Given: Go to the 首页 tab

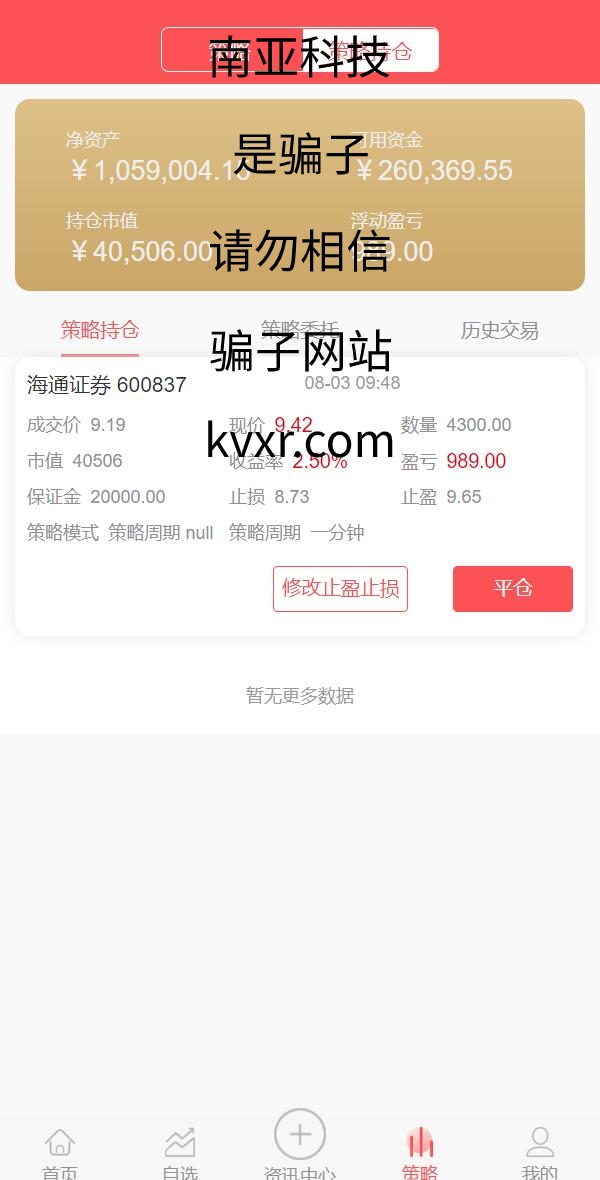Looking at the screenshot, I should click(x=60, y=1153).
